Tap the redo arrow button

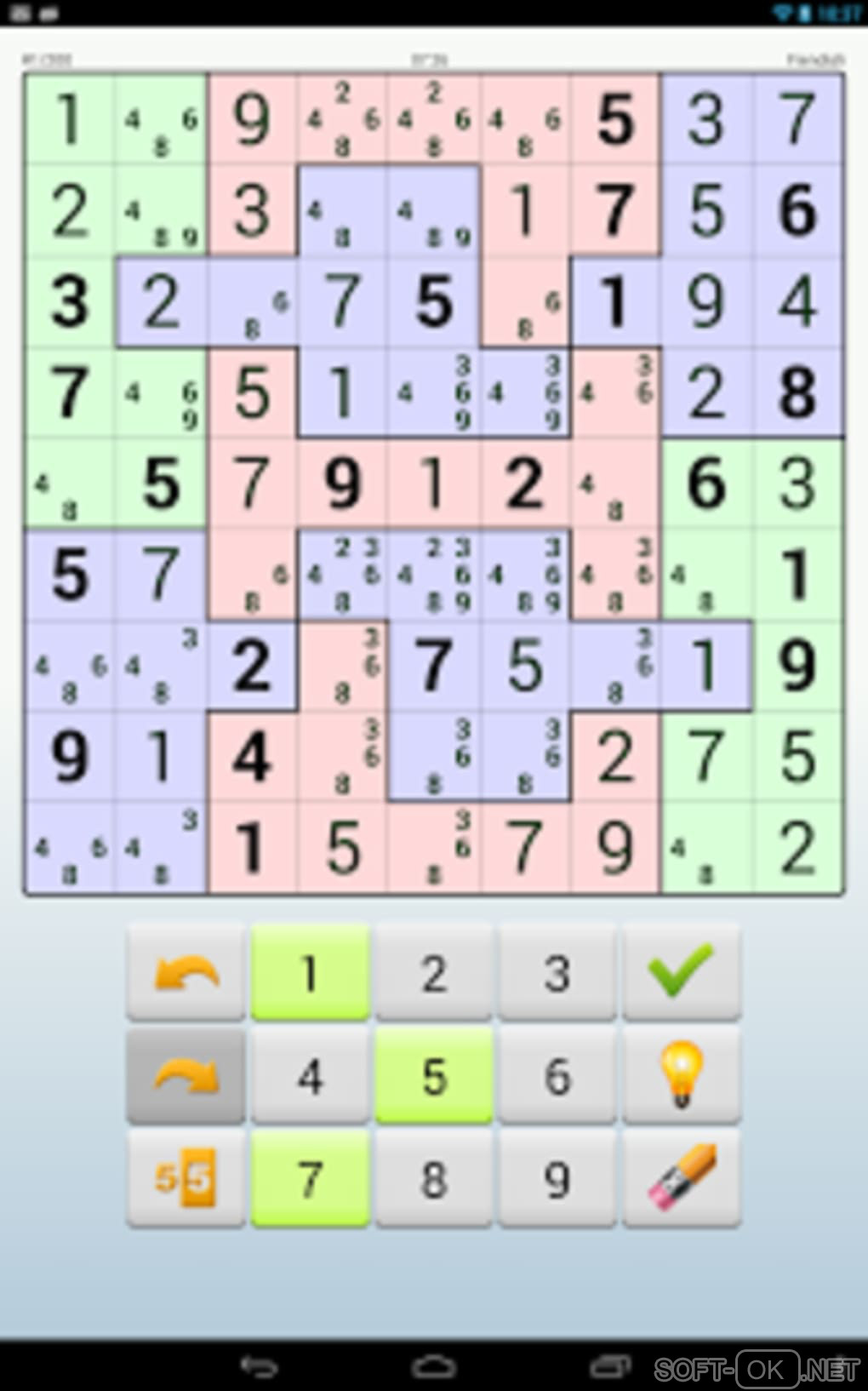click(186, 1076)
